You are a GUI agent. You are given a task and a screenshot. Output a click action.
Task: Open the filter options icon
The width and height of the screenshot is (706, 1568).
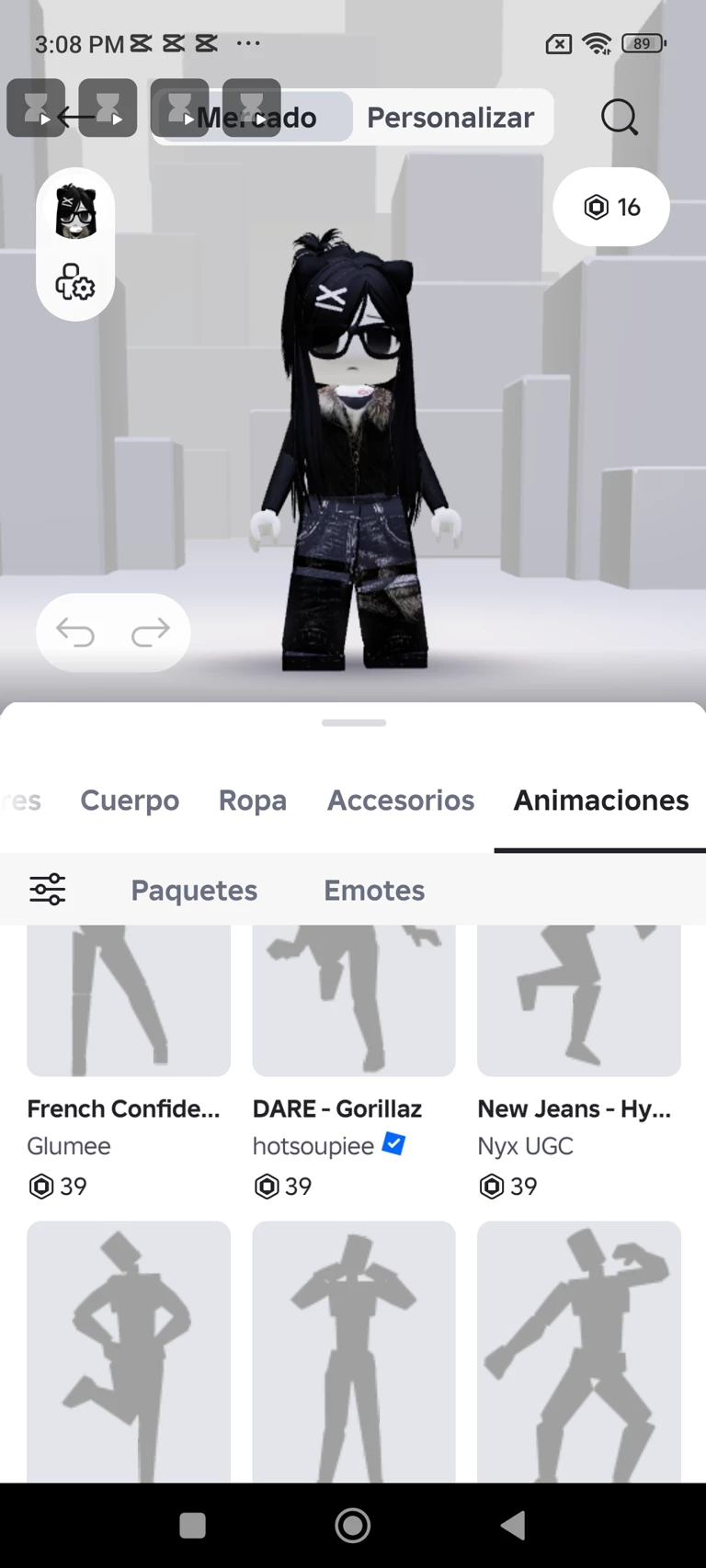[48, 890]
